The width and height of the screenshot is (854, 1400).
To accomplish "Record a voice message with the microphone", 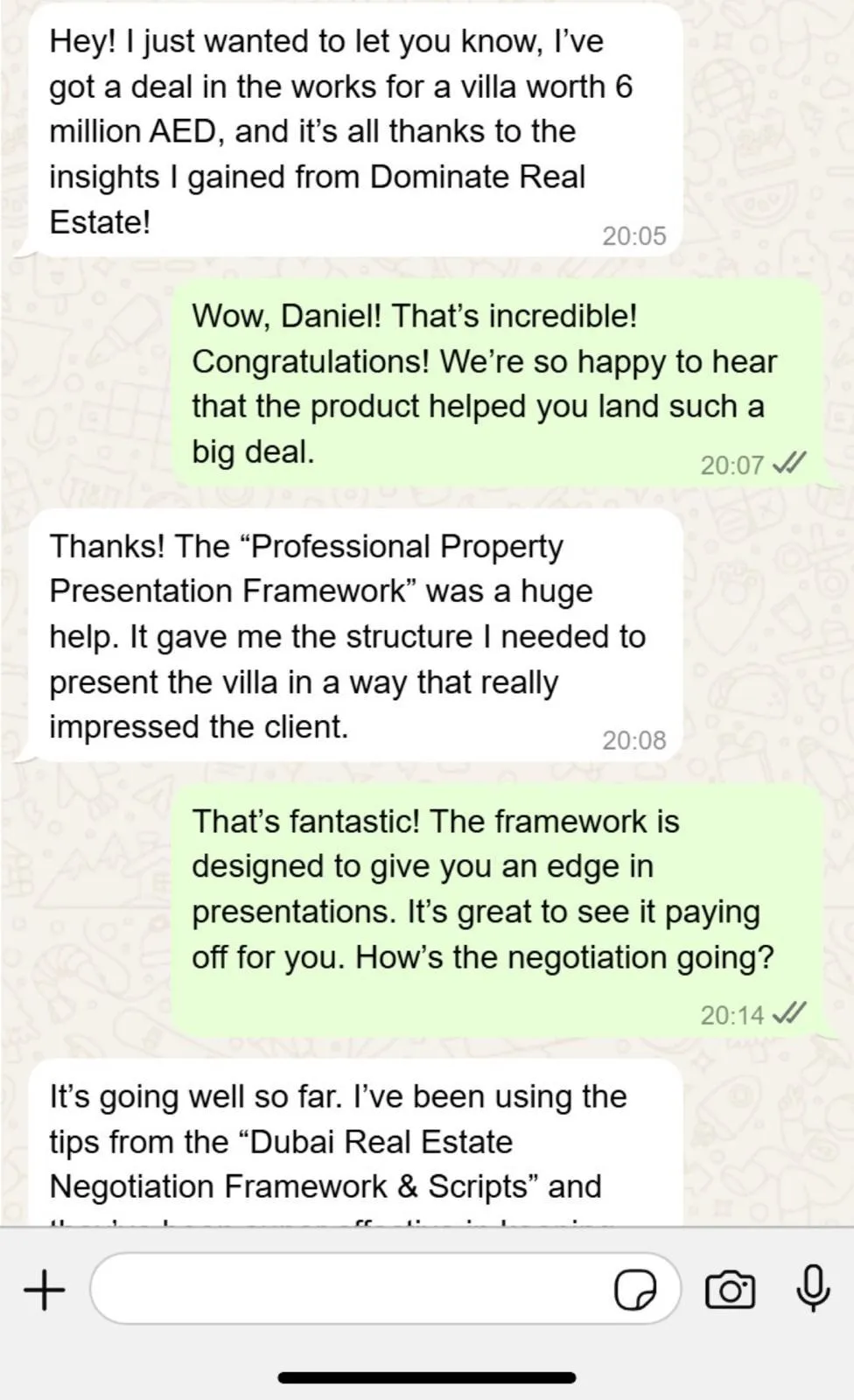I will tap(813, 1288).
